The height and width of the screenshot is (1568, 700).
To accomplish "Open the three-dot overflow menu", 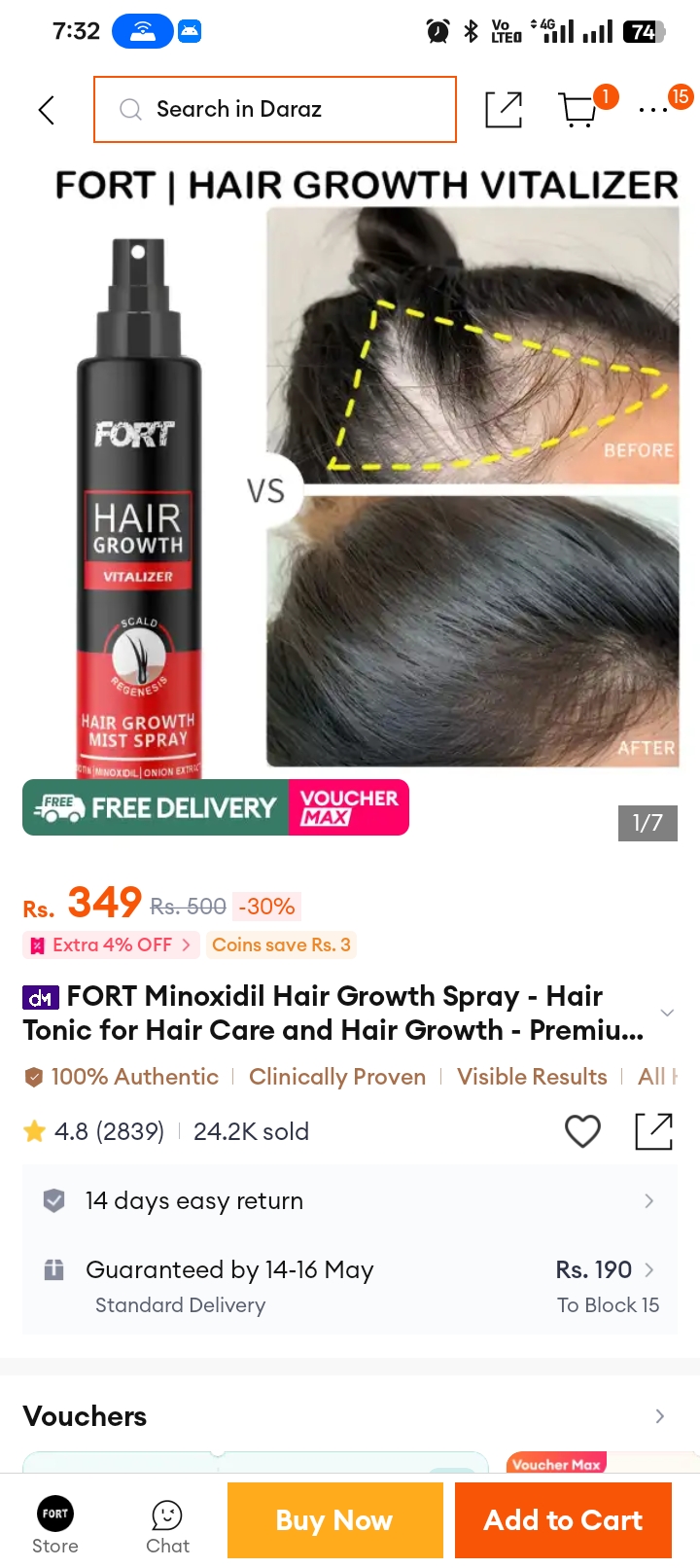I will click(653, 110).
